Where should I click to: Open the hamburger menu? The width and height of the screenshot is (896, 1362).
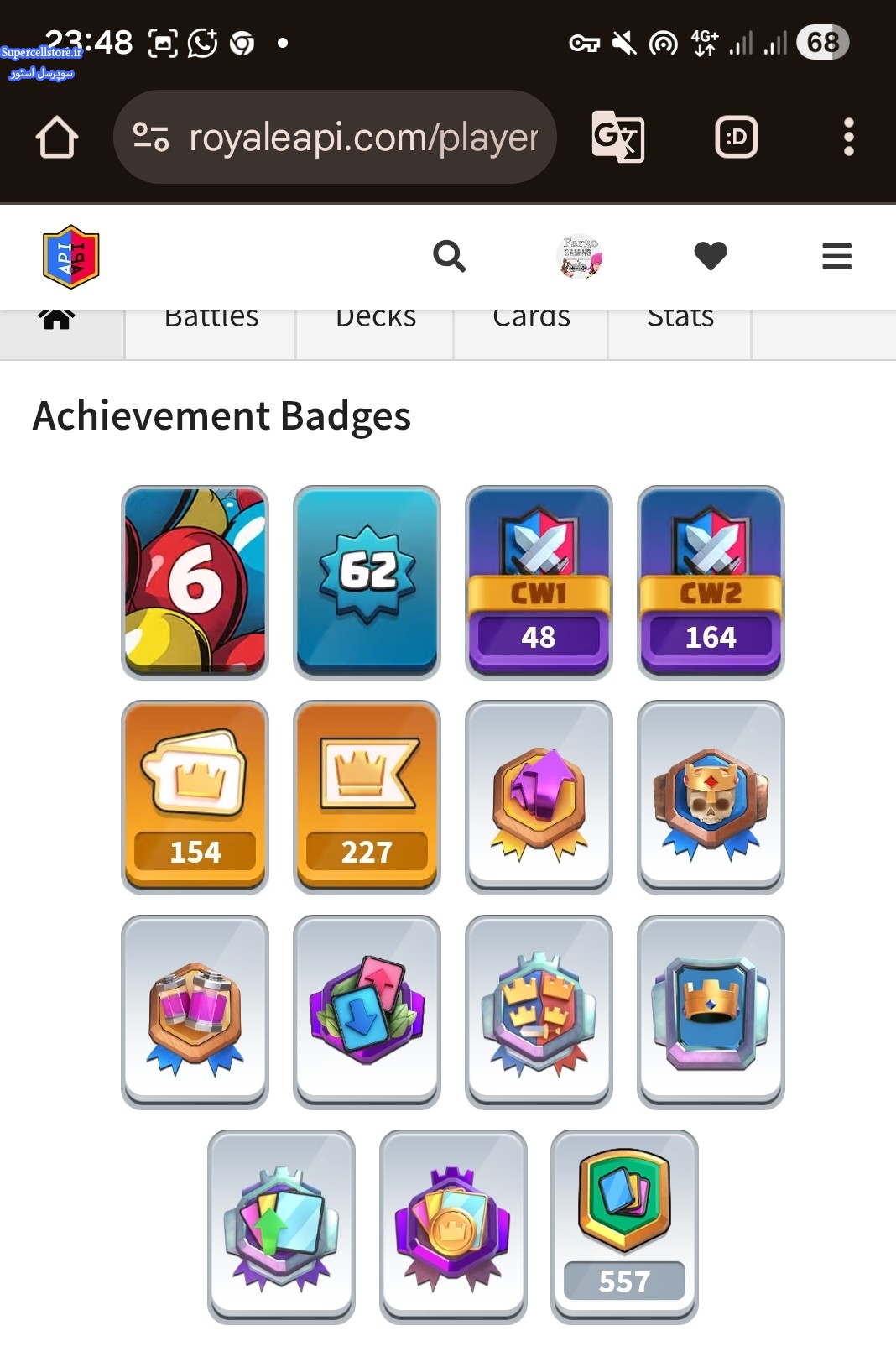click(x=836, y=256)
